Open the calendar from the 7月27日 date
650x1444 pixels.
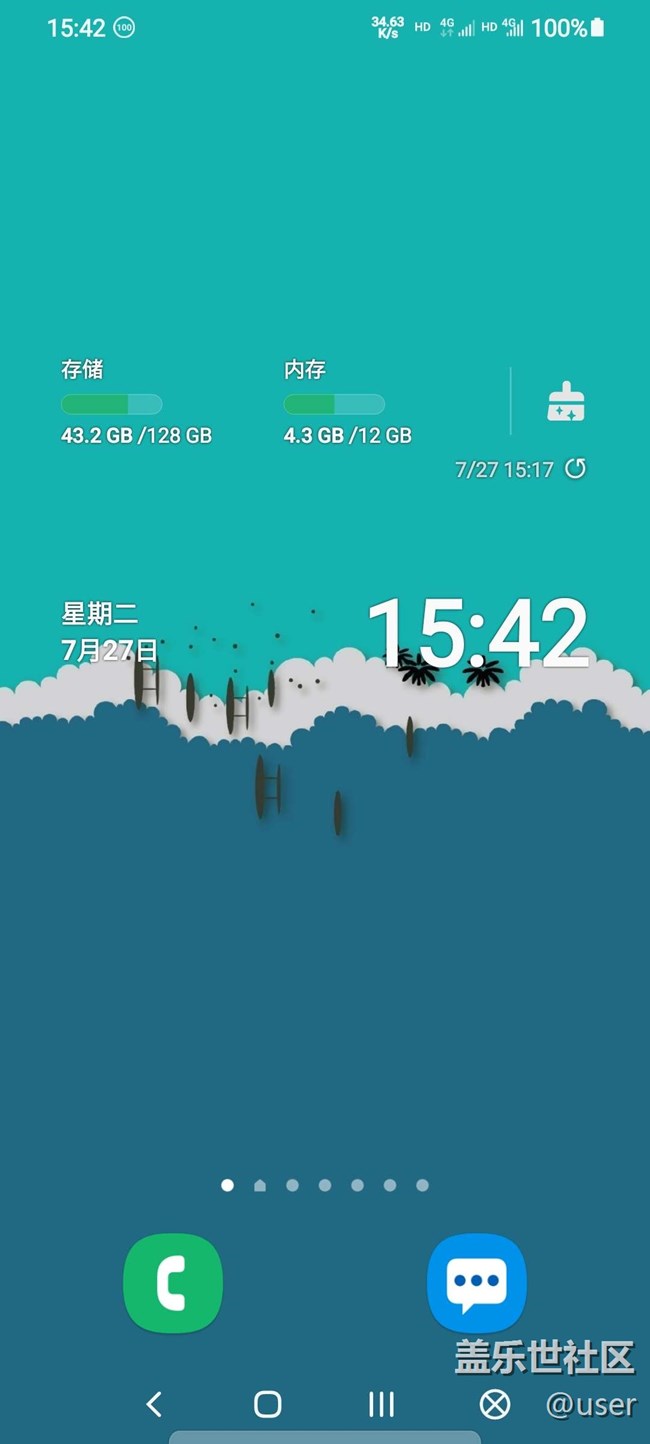click(x=110, y=650)
